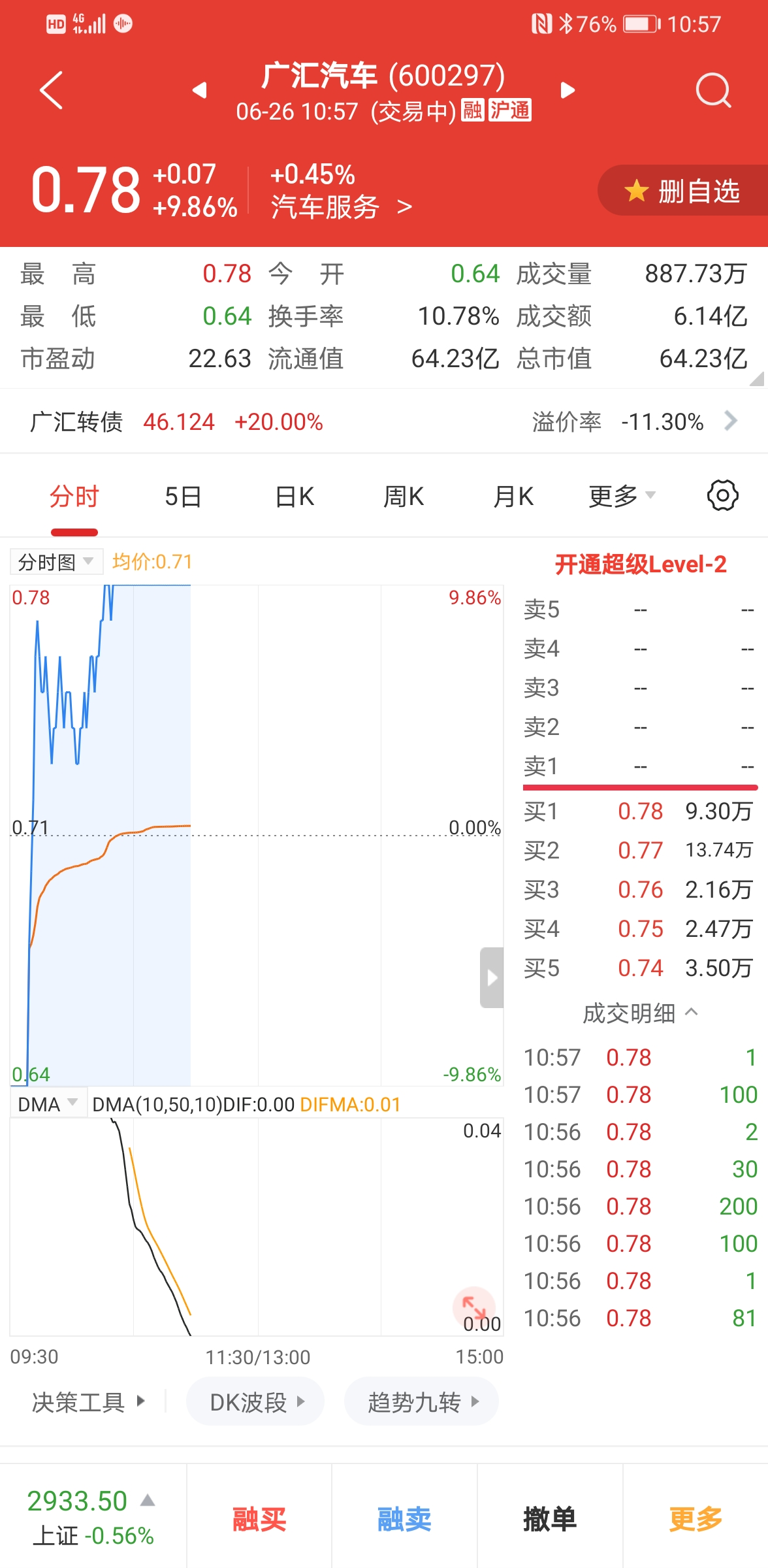Open the 分时图 chart type dropdown

(56, 562)
